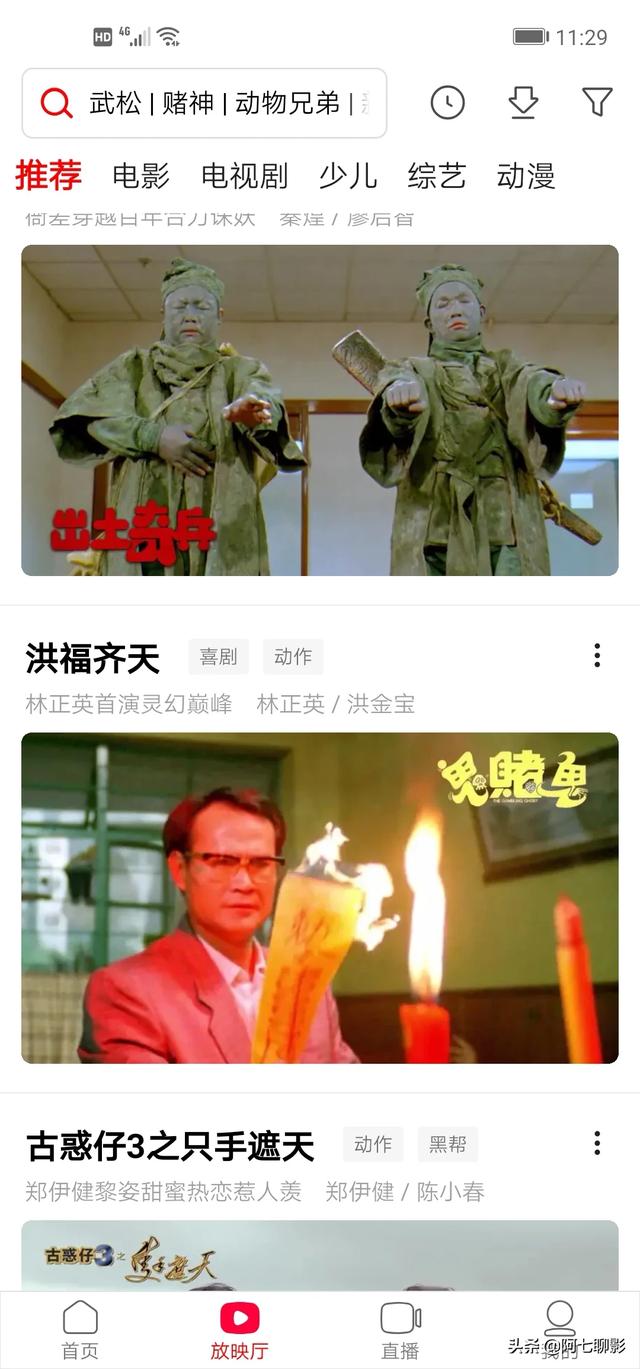The image size is (640, 1369).
Task: Select the 电视剧 tab
Action: (244, 176)
